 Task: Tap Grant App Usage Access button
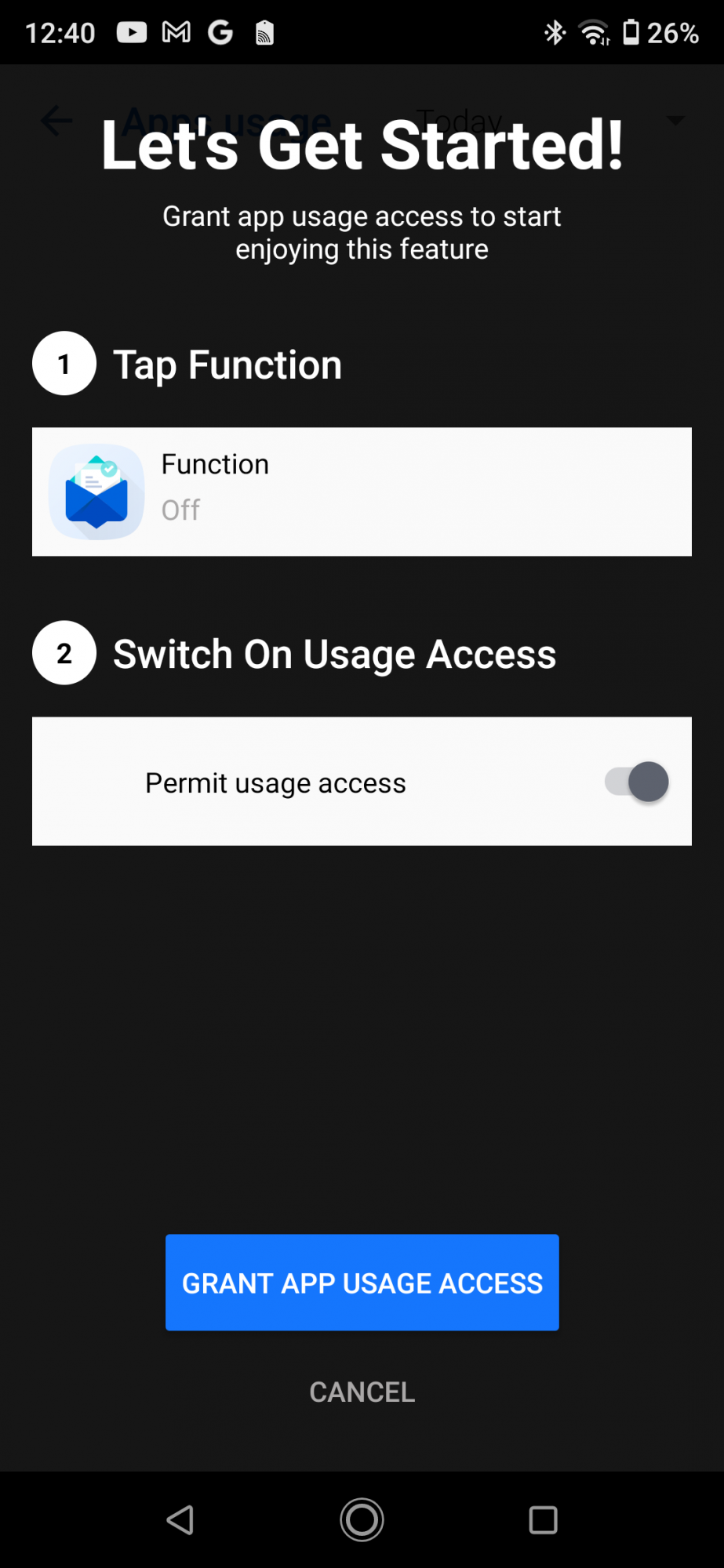(x=362, y=1282)
